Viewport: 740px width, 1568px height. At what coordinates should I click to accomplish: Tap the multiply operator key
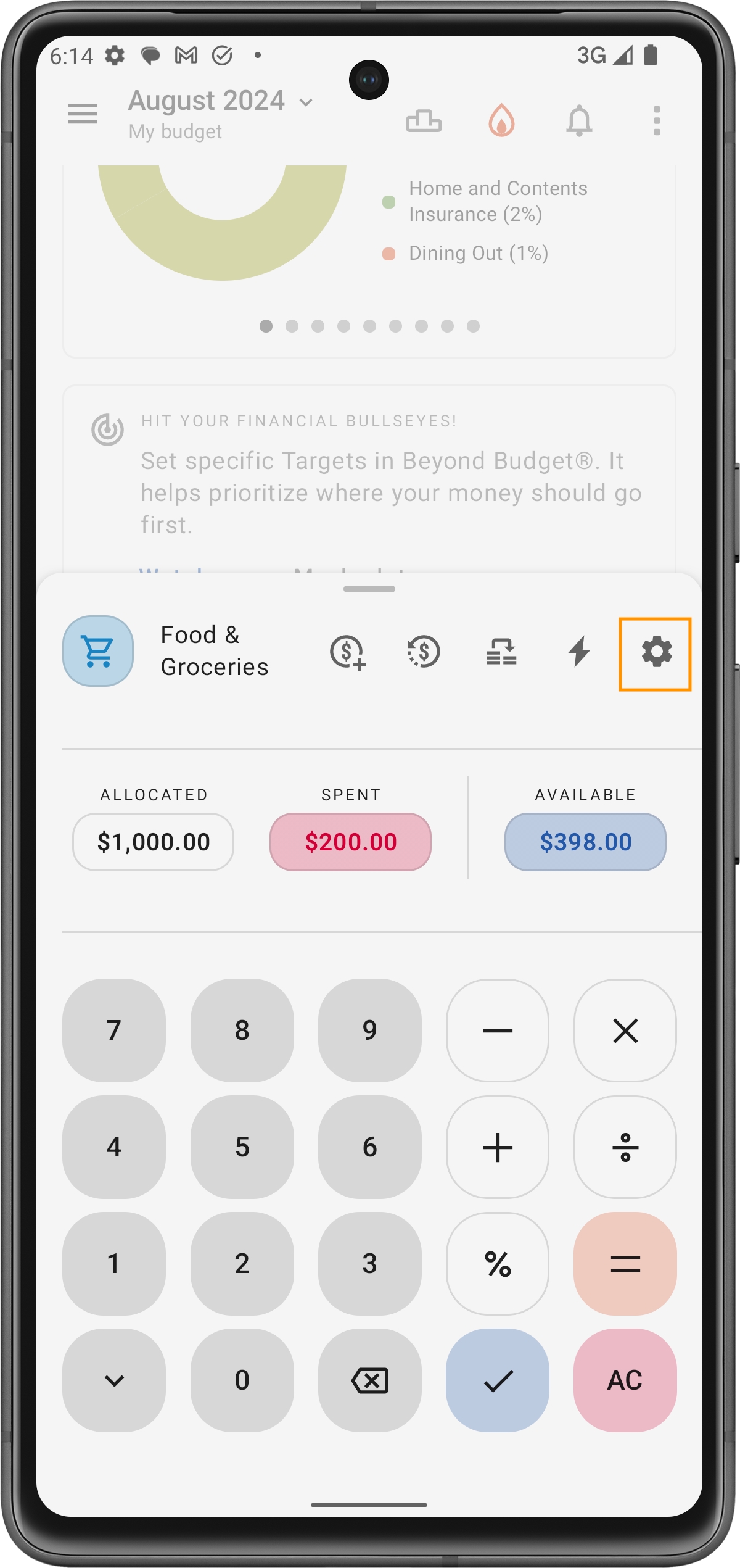(625, 1030)
